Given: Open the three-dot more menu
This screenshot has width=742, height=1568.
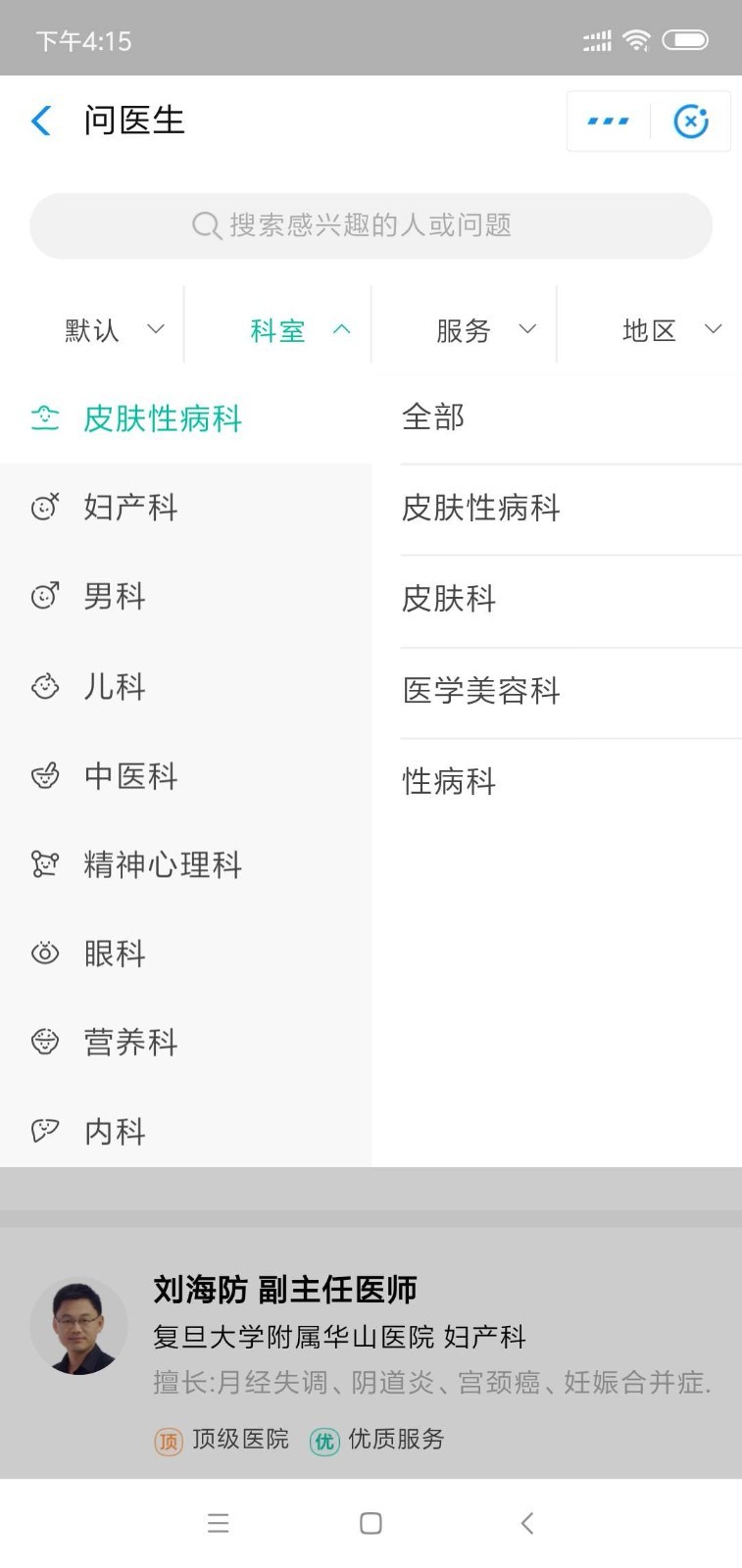Looking at the screenshot, I should (608, 122).
